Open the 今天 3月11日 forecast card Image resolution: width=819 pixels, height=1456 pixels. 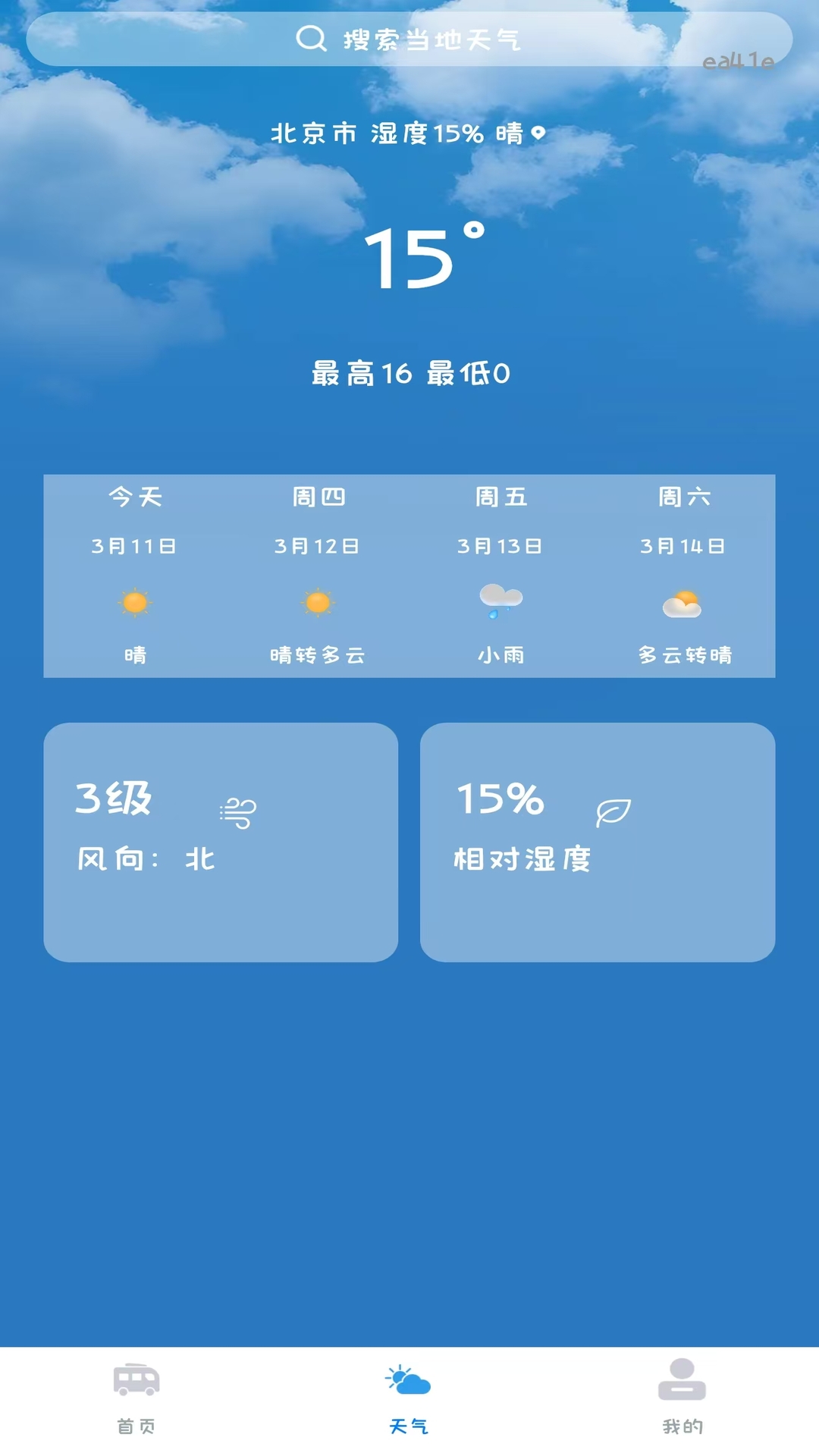(x=134, y=574)
